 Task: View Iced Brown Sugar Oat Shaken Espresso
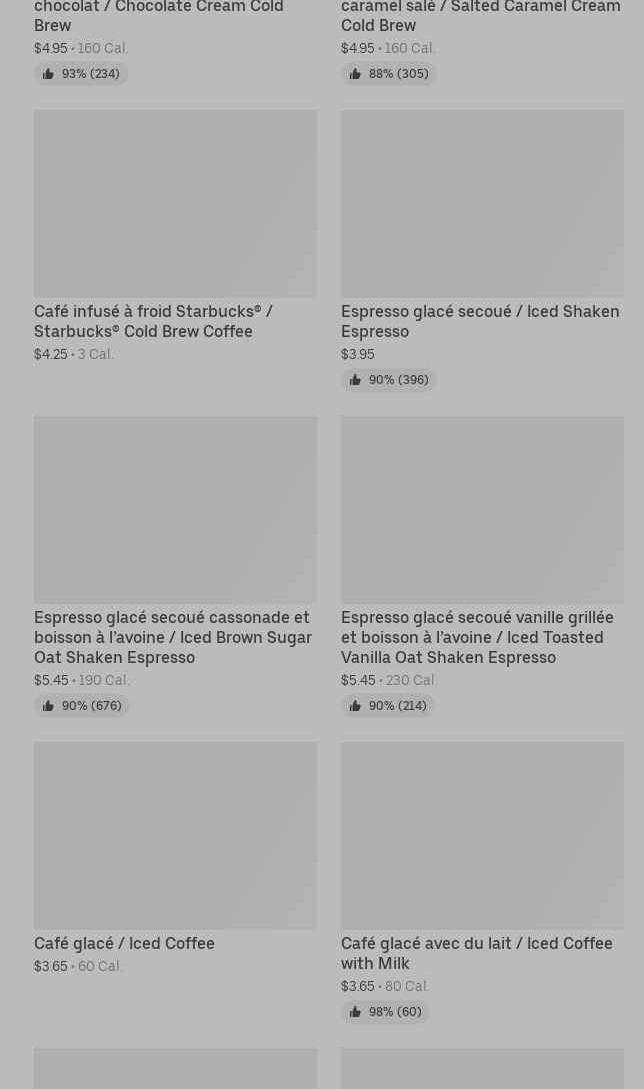(x=175, y=566)
